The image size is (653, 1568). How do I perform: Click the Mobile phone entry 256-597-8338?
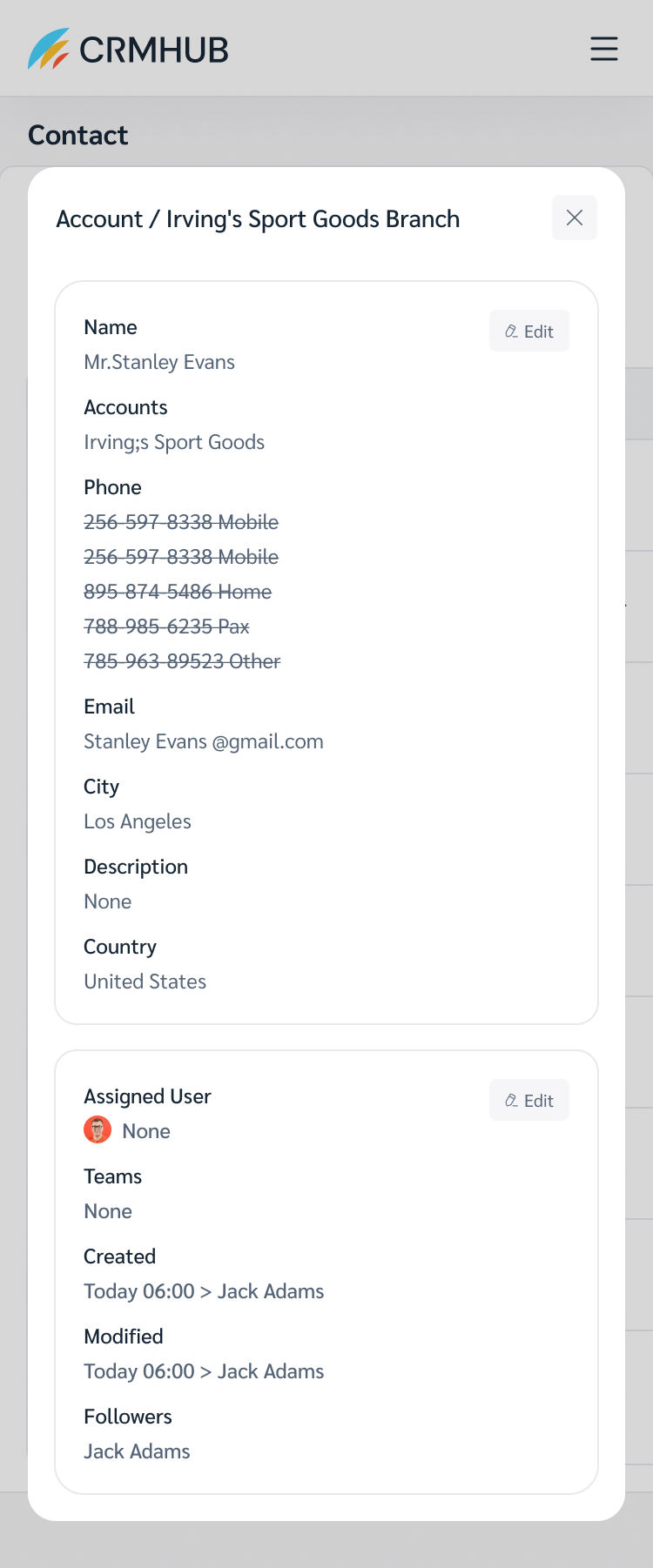[180, 522]
